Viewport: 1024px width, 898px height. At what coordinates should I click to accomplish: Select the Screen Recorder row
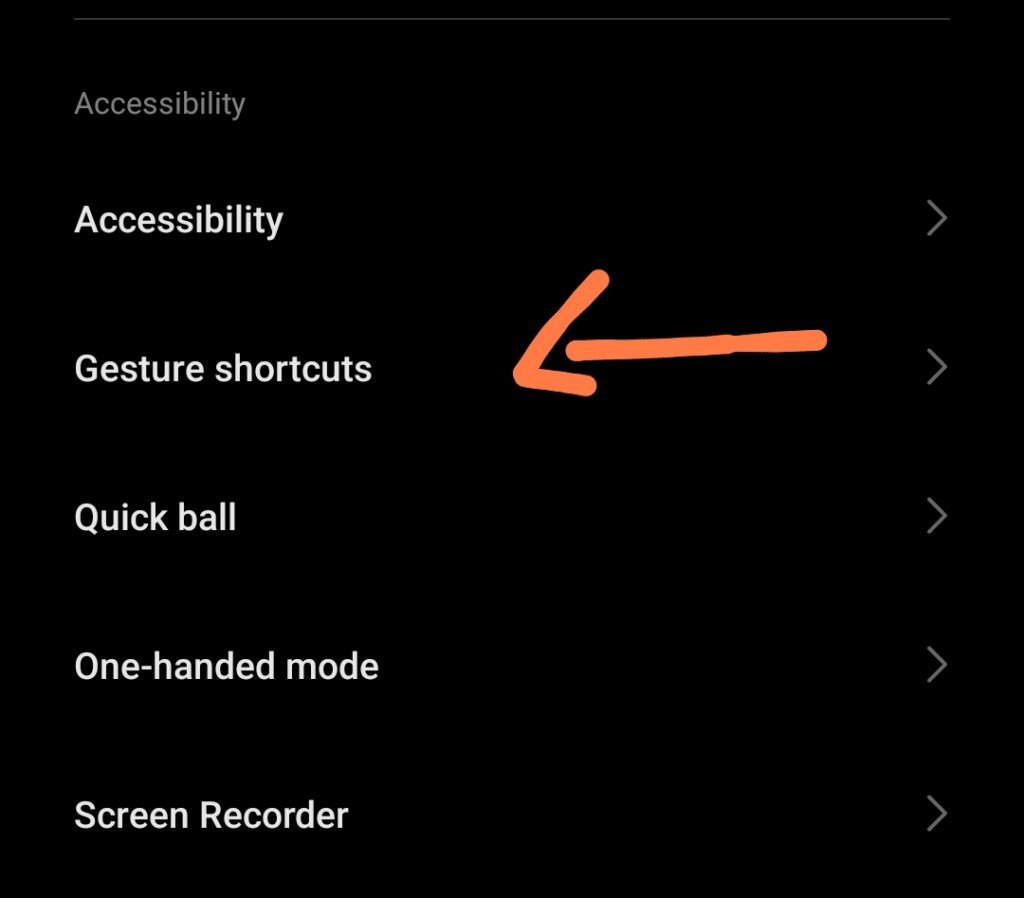click(x=211, y=816)
